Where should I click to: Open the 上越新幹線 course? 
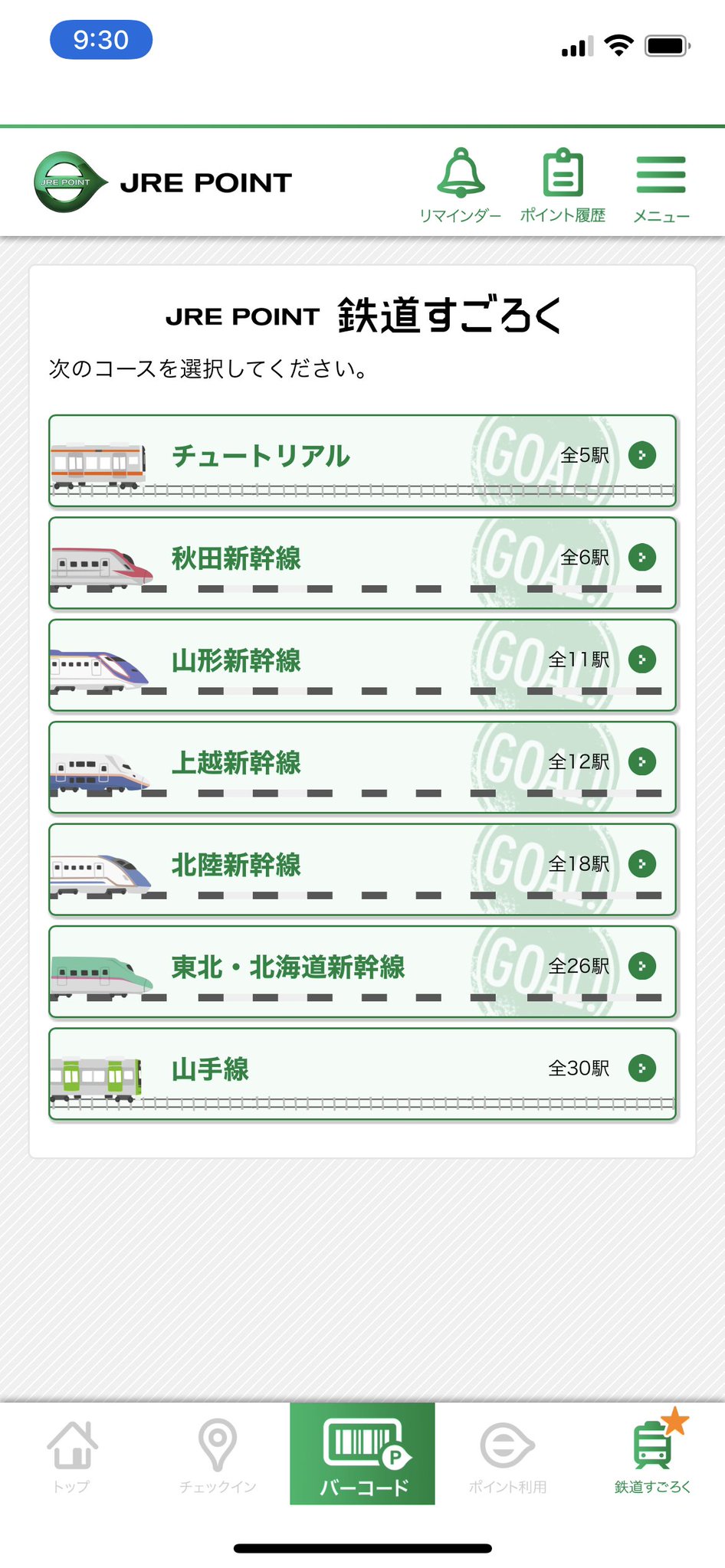pos(362,767)
